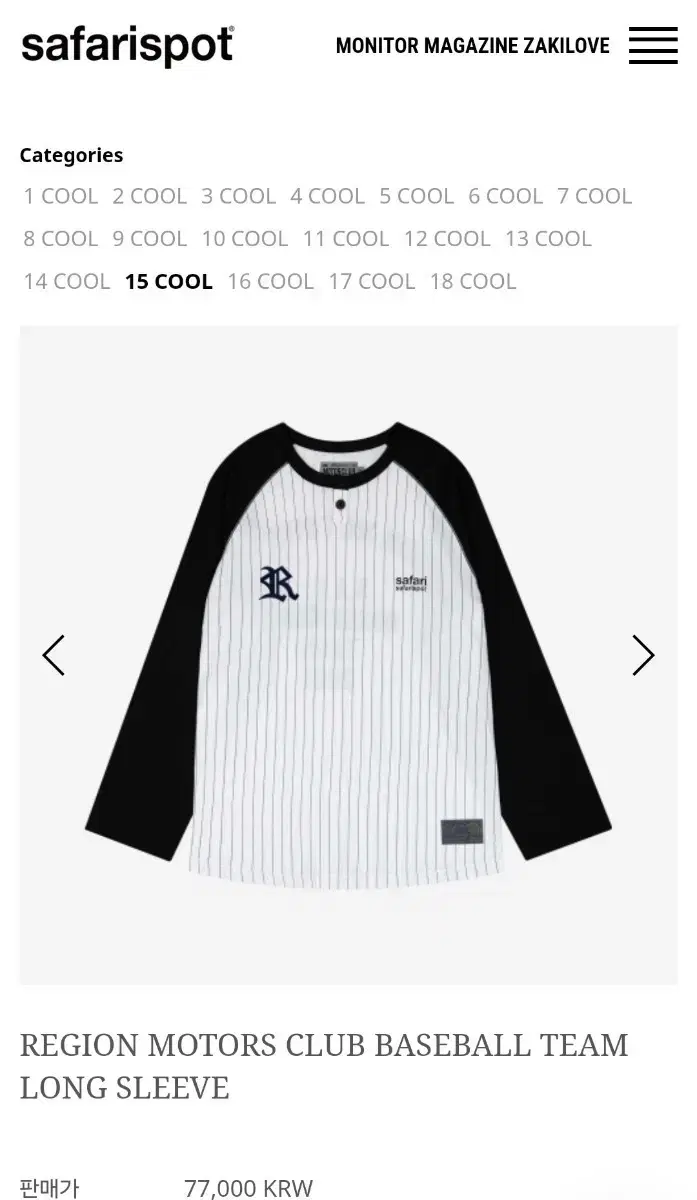Open the ZAKILOVE link
The width and height of the screenshot is (697, 1200).
click(x=566, y=46)
